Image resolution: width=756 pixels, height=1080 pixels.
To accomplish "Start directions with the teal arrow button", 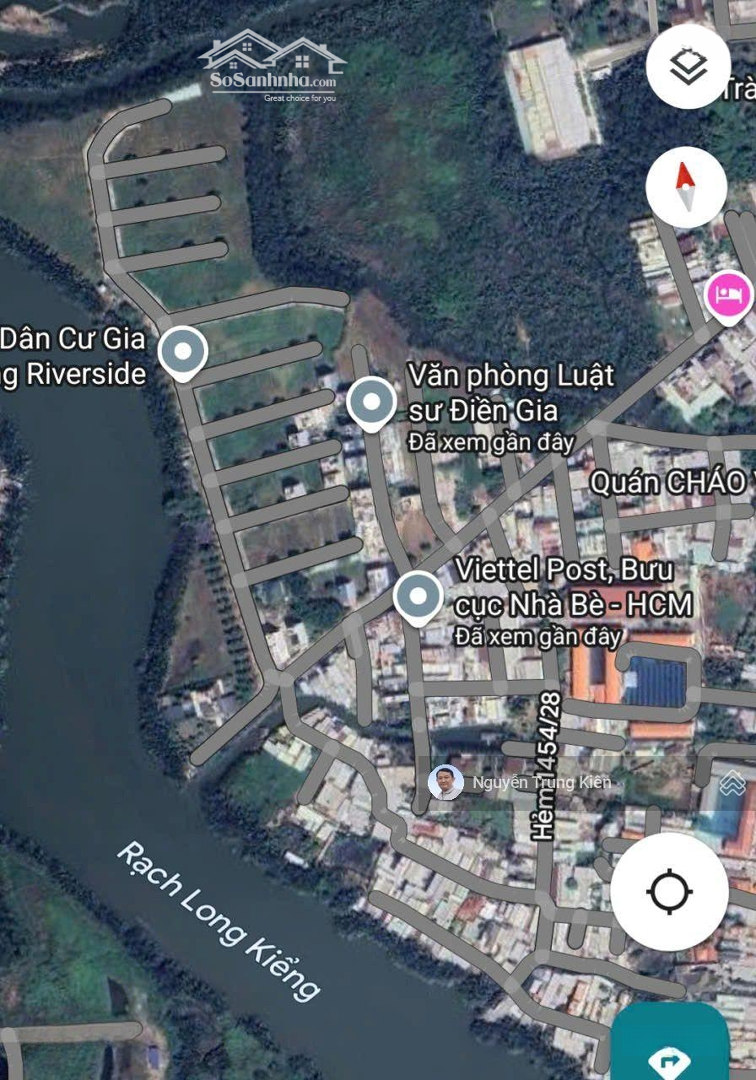I will coord(670,1050).
